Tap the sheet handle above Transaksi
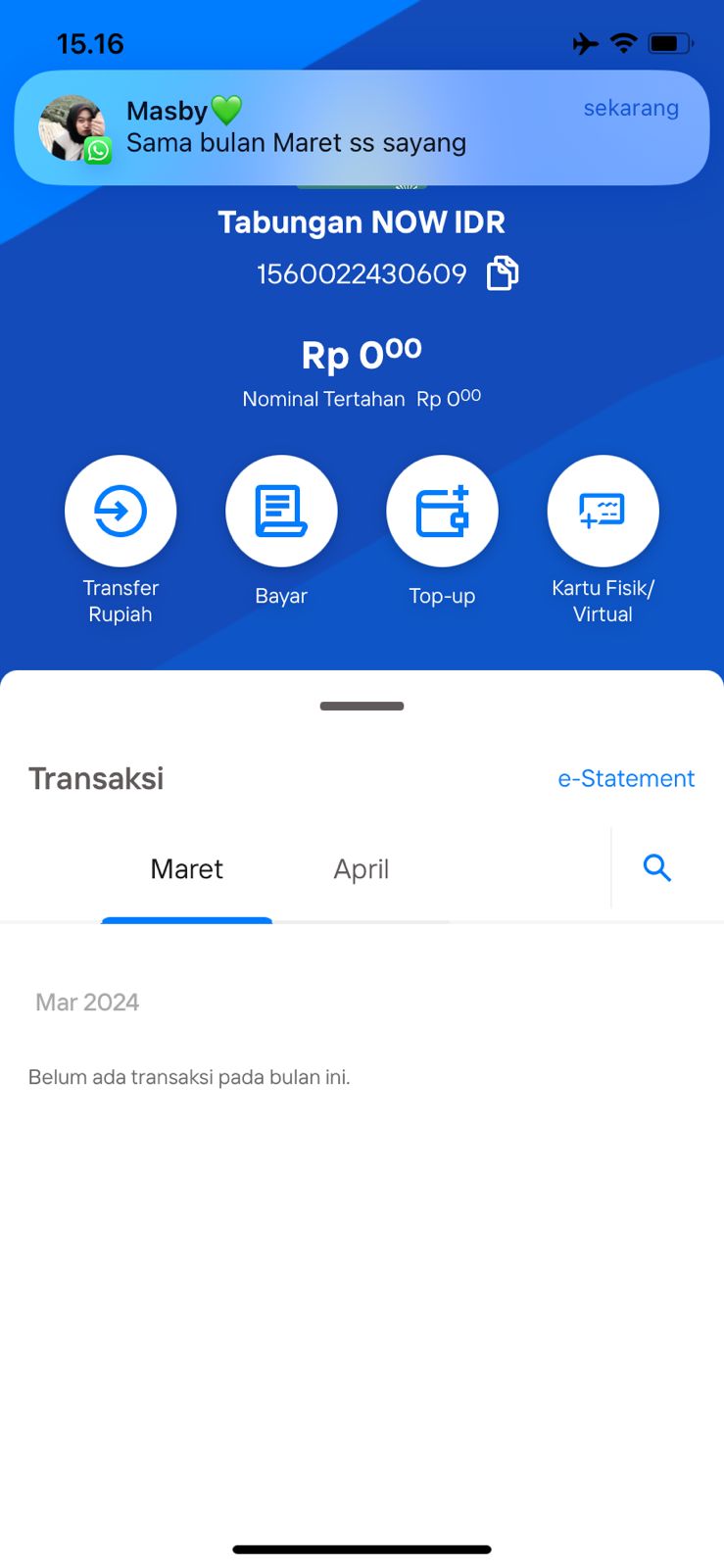724x1568 pixels. point(362,706)
